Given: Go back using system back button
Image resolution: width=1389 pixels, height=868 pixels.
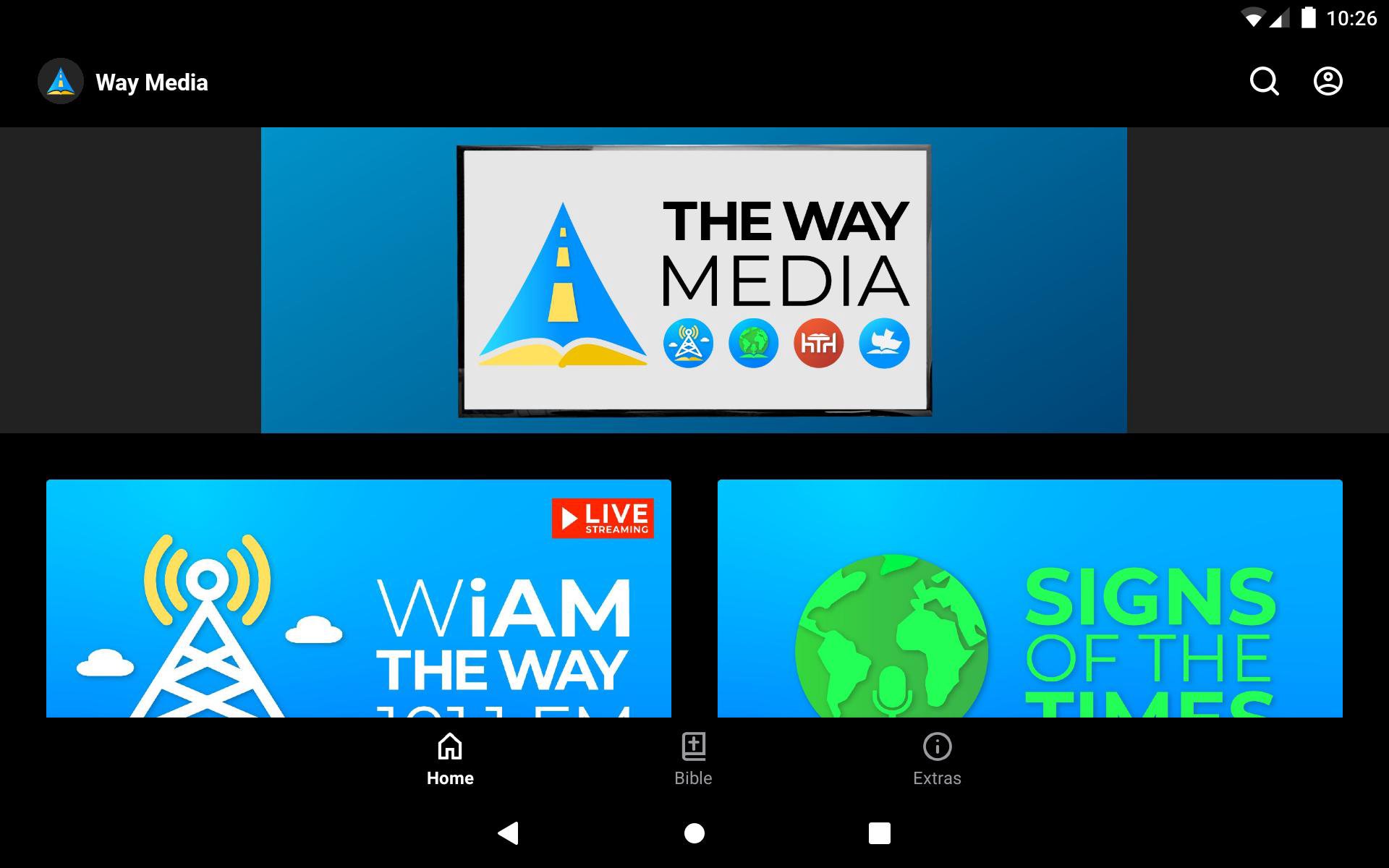Looking at the screenshot, I should (509, 833).
